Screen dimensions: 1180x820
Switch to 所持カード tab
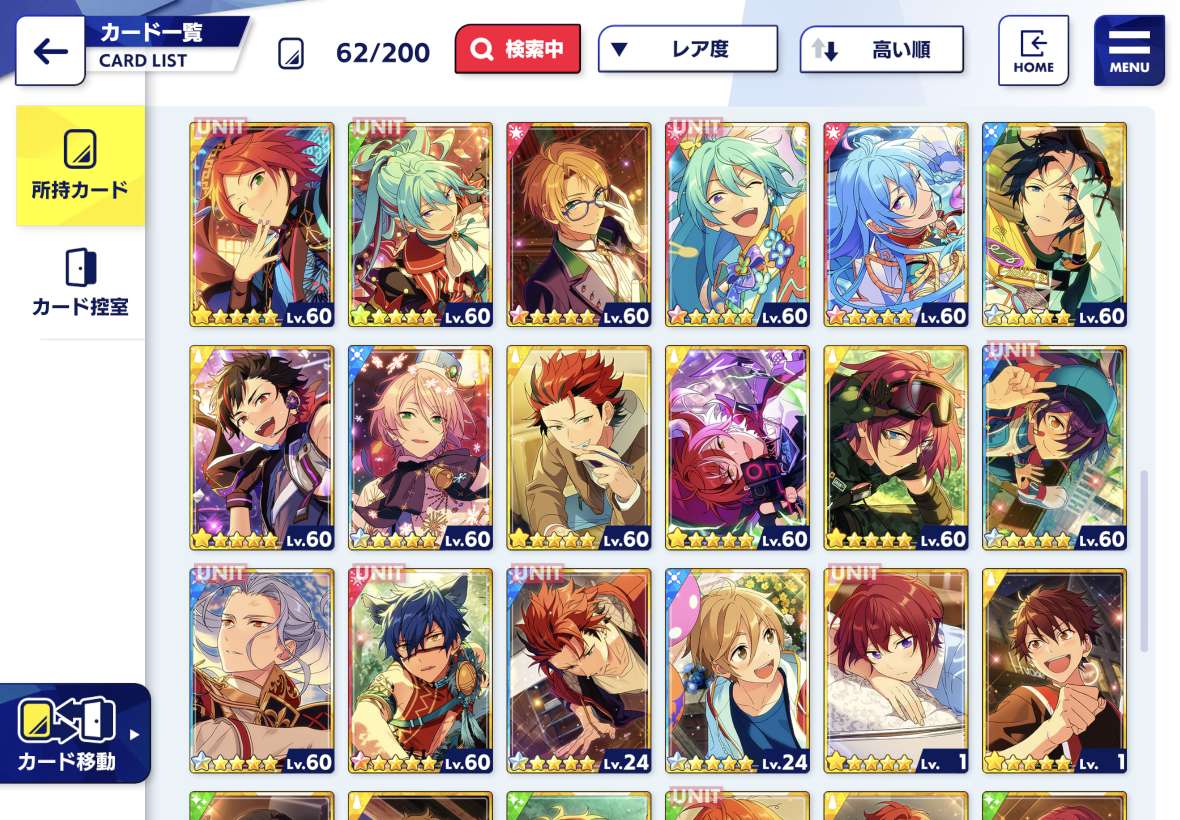click(80, 166)
